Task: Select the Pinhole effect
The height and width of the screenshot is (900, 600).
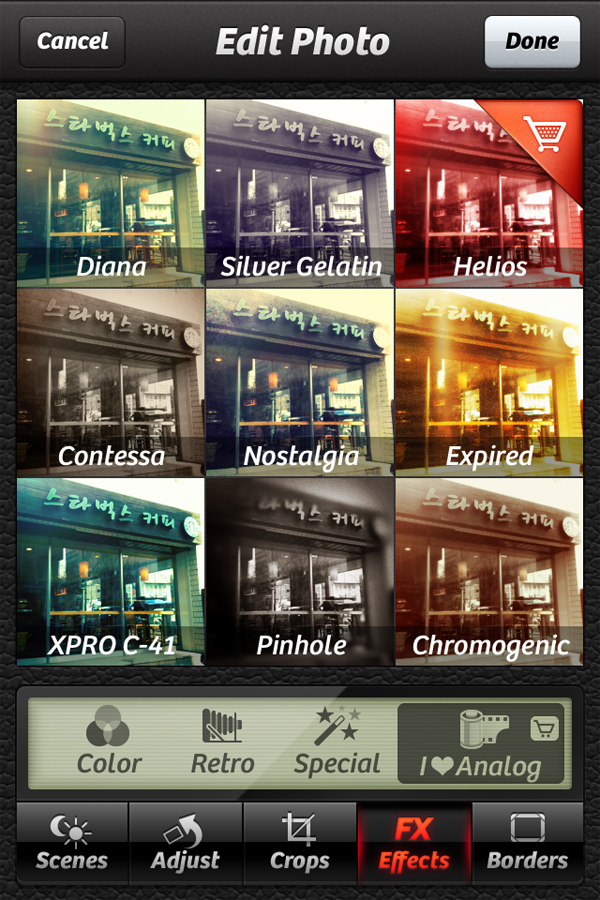Action: (300, 571)
